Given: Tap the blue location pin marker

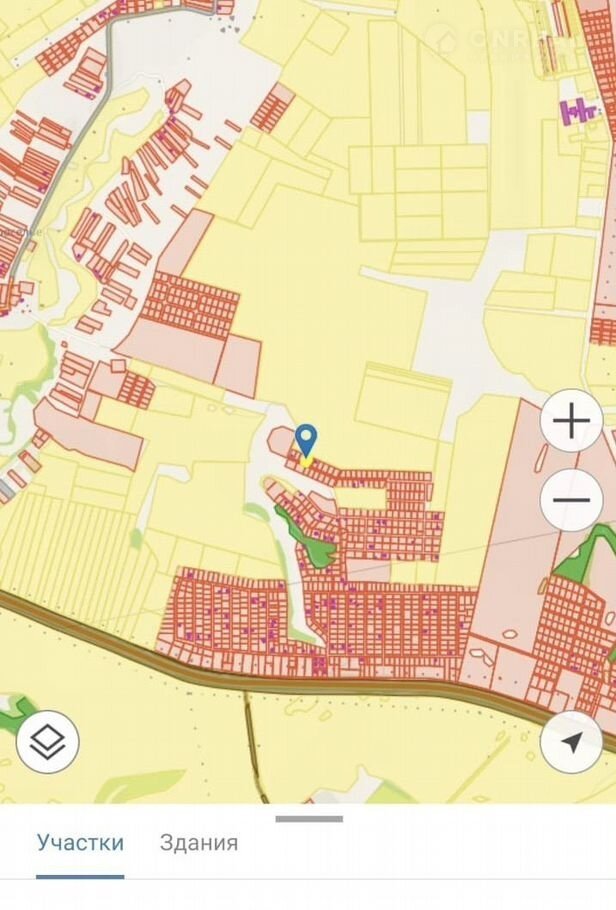Looking at the screenshot, I should tap(306, 440).
